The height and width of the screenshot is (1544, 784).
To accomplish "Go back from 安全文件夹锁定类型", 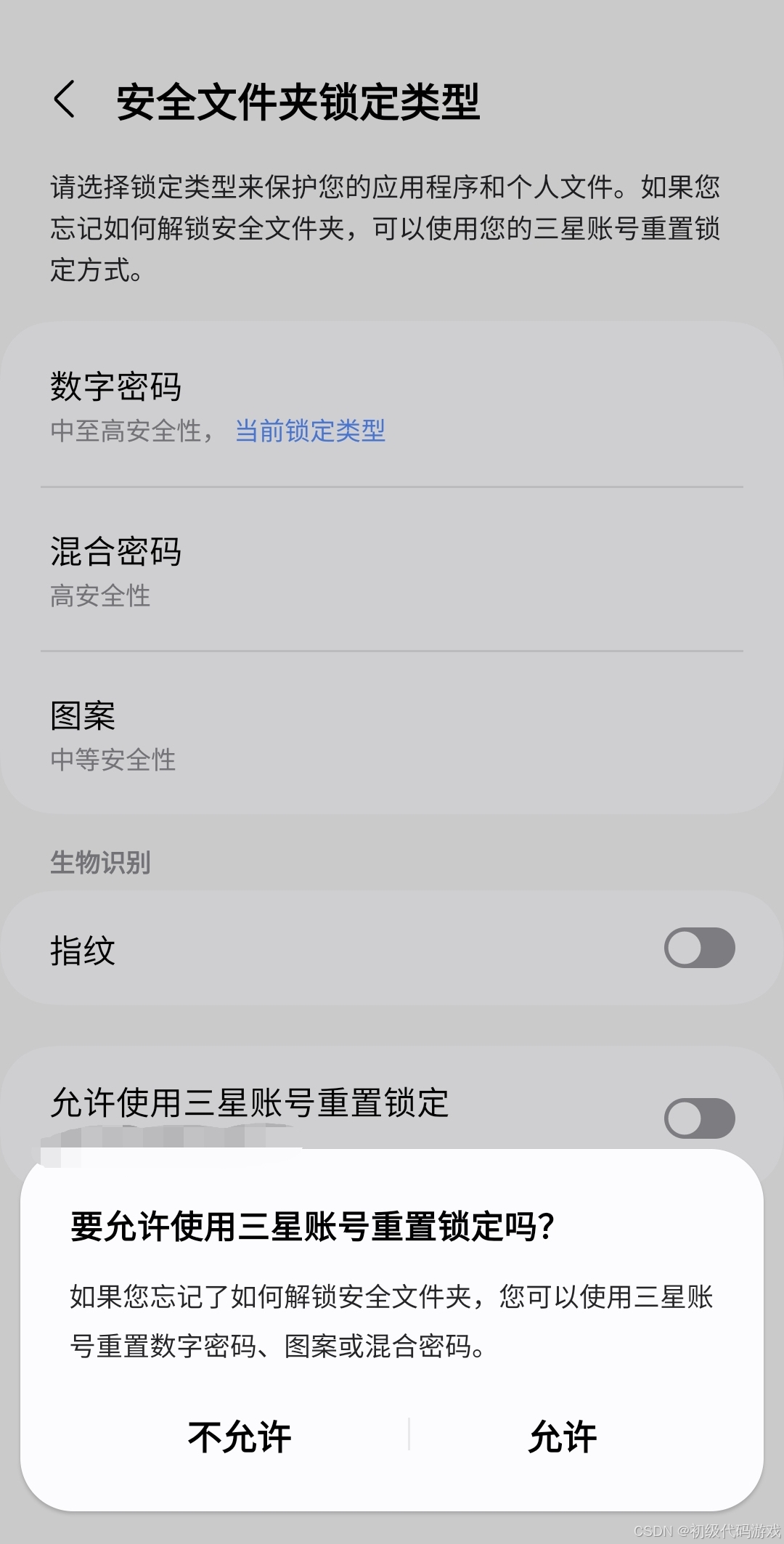I will tap(65, 99).
